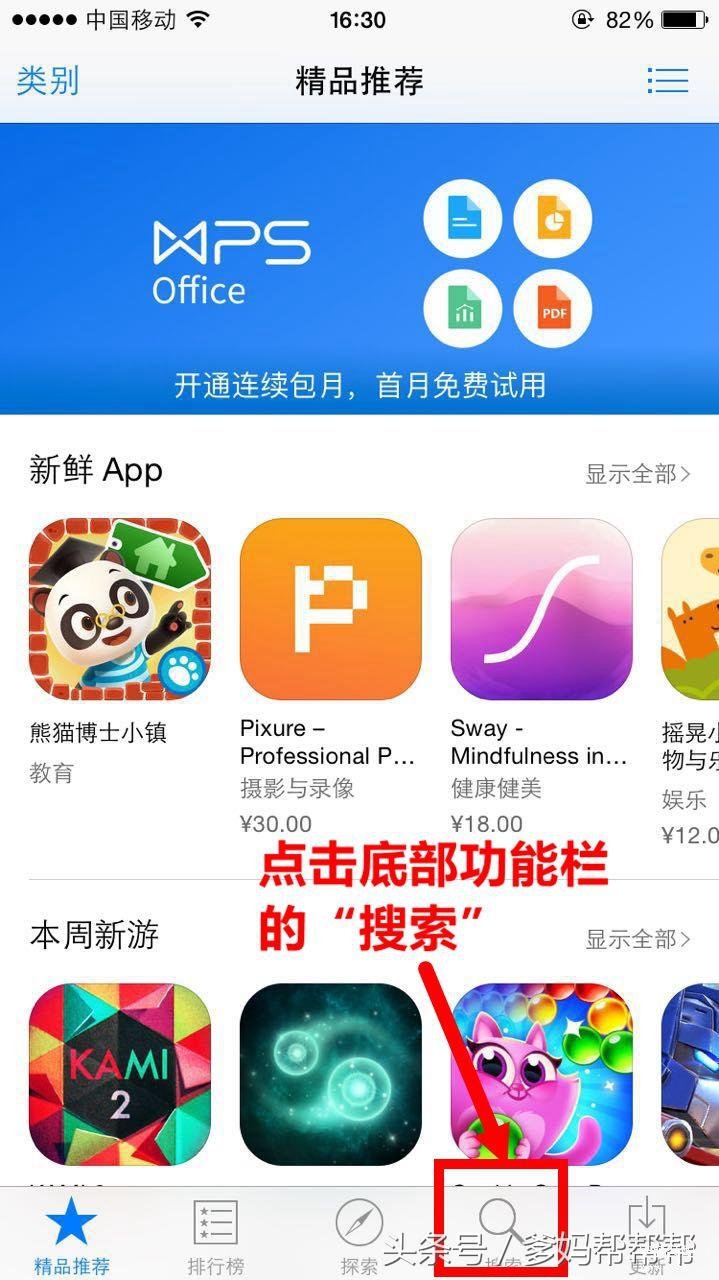The image size is (719, 1280).
Task: Open 熊猫博士小镇 app
Action: coord(120,609)
